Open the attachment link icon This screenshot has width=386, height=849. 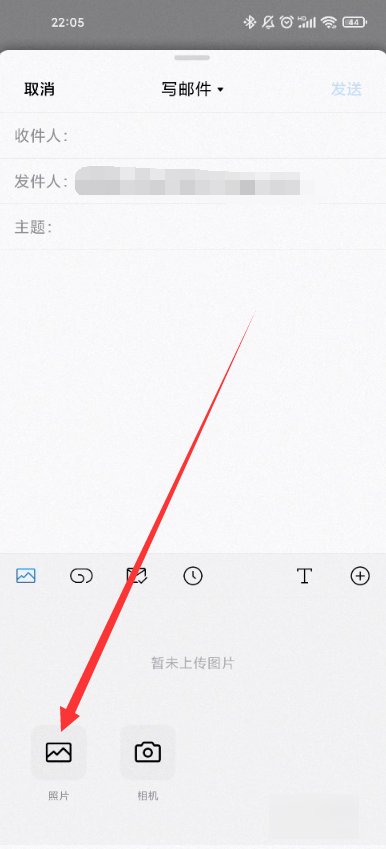pos(81,576)
